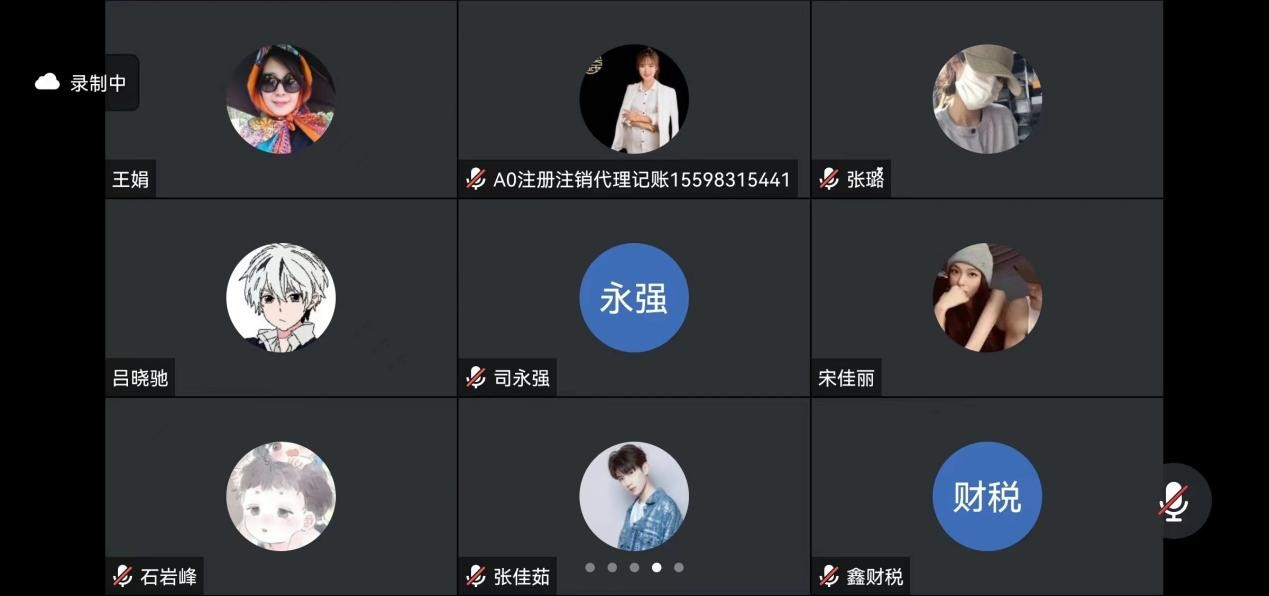Open 张璐's video tile

point(987,99)
